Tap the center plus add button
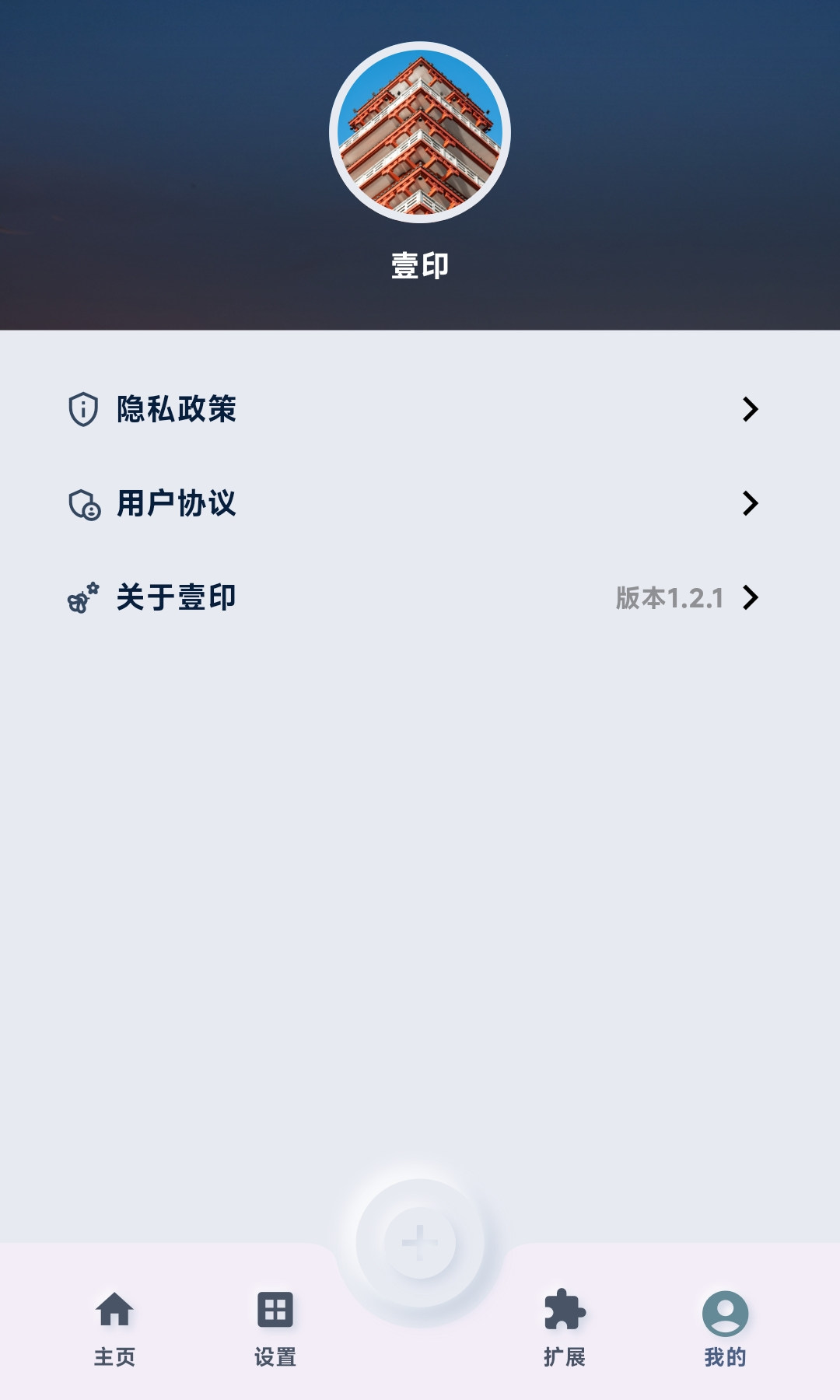 tap(420, 1243)
